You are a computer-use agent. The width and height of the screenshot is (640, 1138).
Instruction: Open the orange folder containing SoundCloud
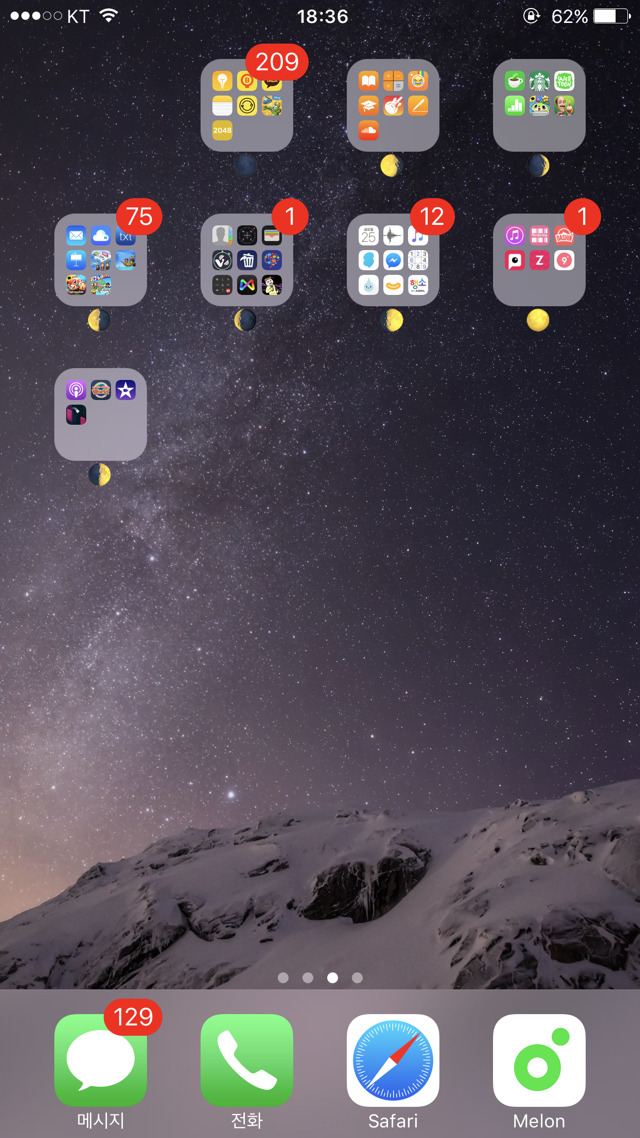(x=393, y=106)
